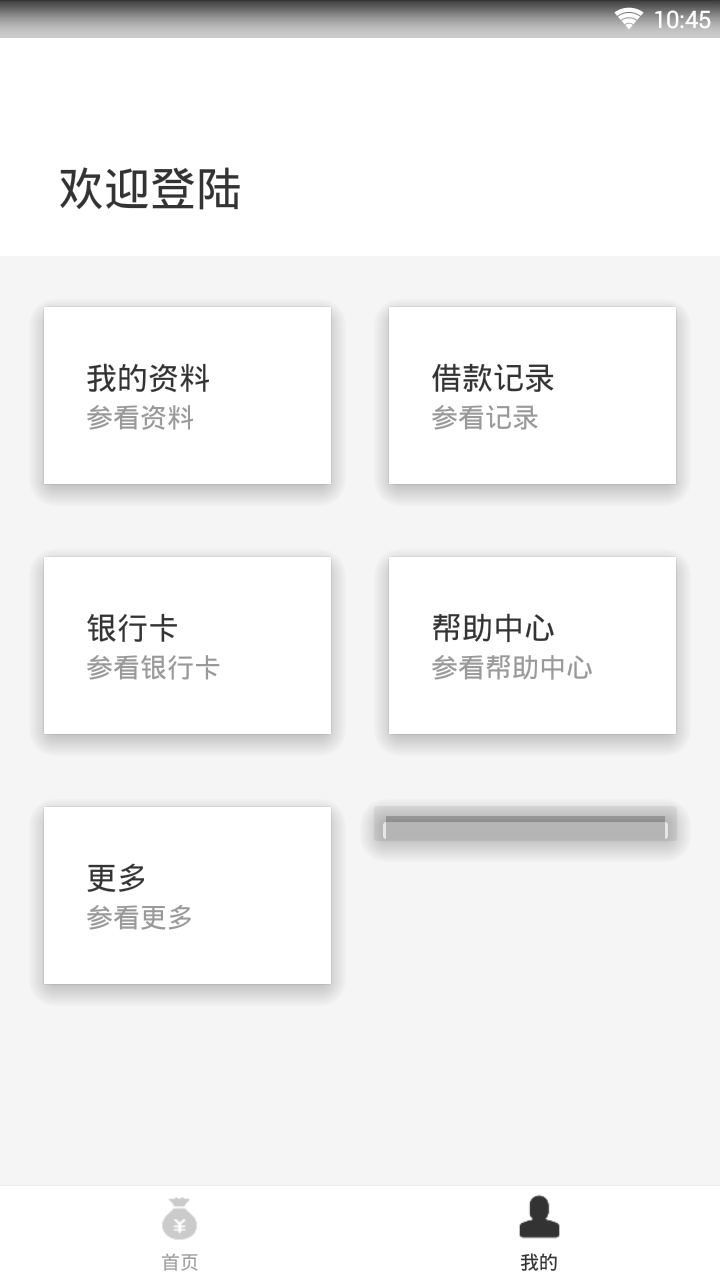Open 更多 card
720x1280 pixels.
coord(186,895)
